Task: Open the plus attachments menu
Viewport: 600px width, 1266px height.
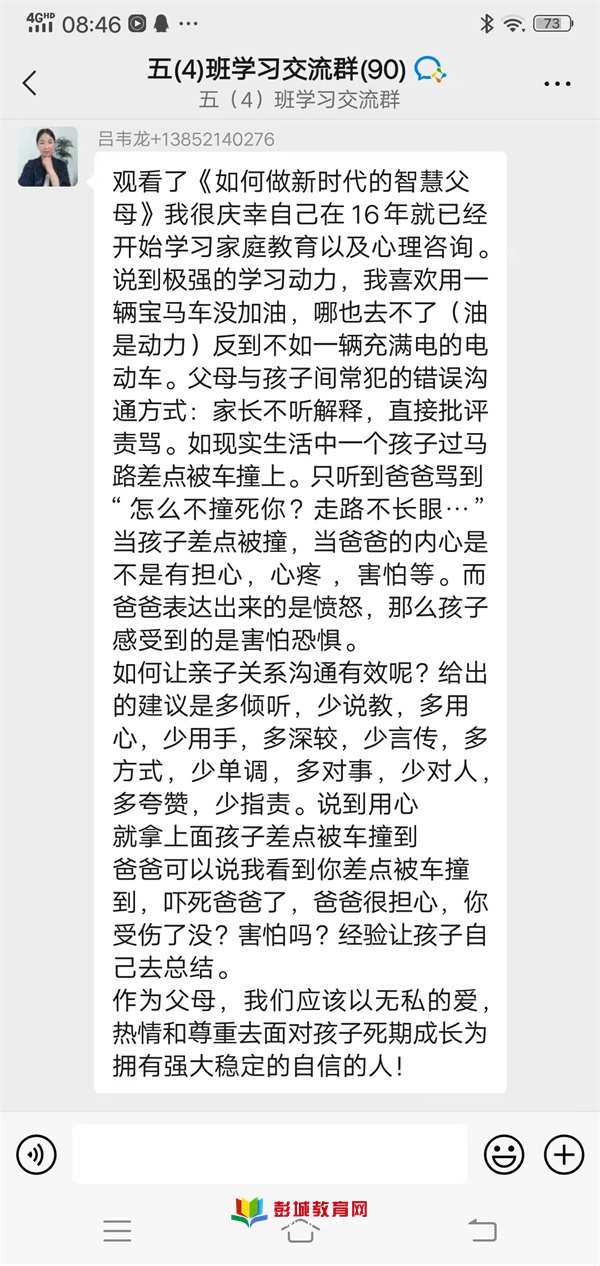Action: pos(564,1156)
